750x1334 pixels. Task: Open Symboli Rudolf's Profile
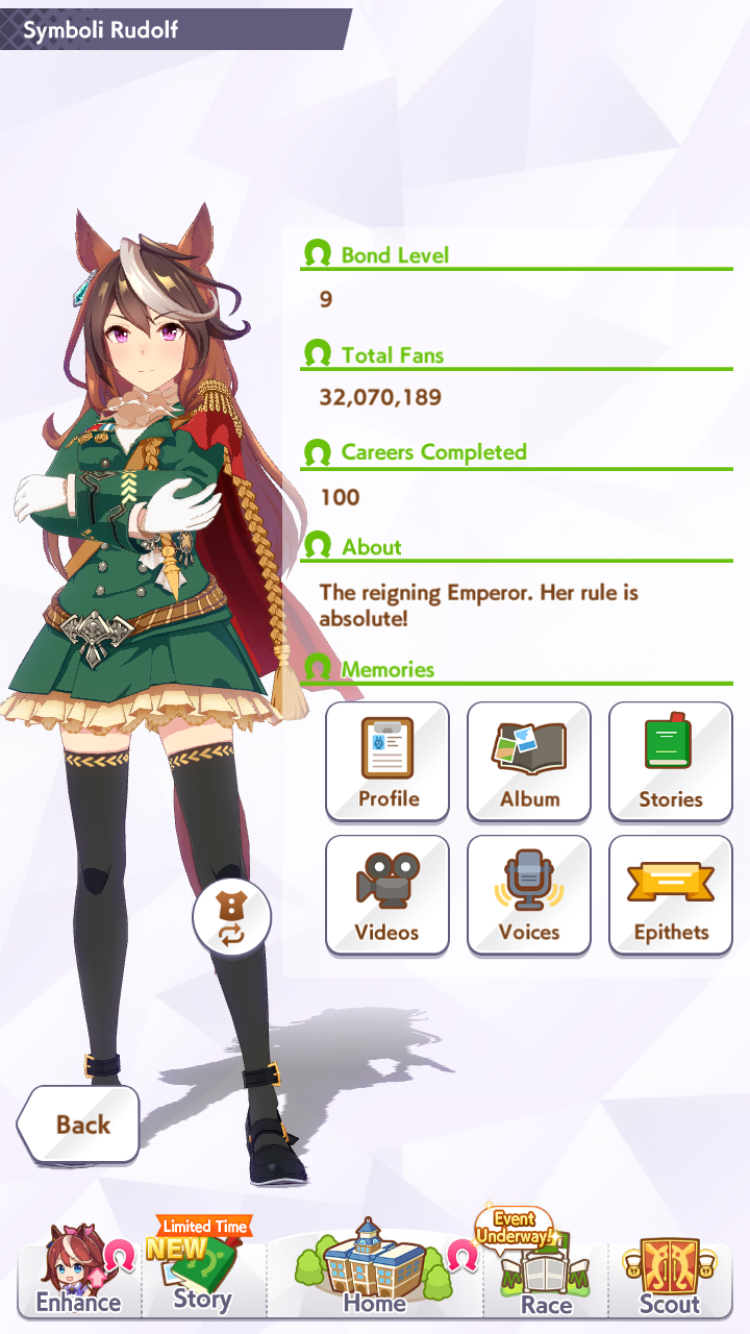pyautogui.click(x=388, y=761)
